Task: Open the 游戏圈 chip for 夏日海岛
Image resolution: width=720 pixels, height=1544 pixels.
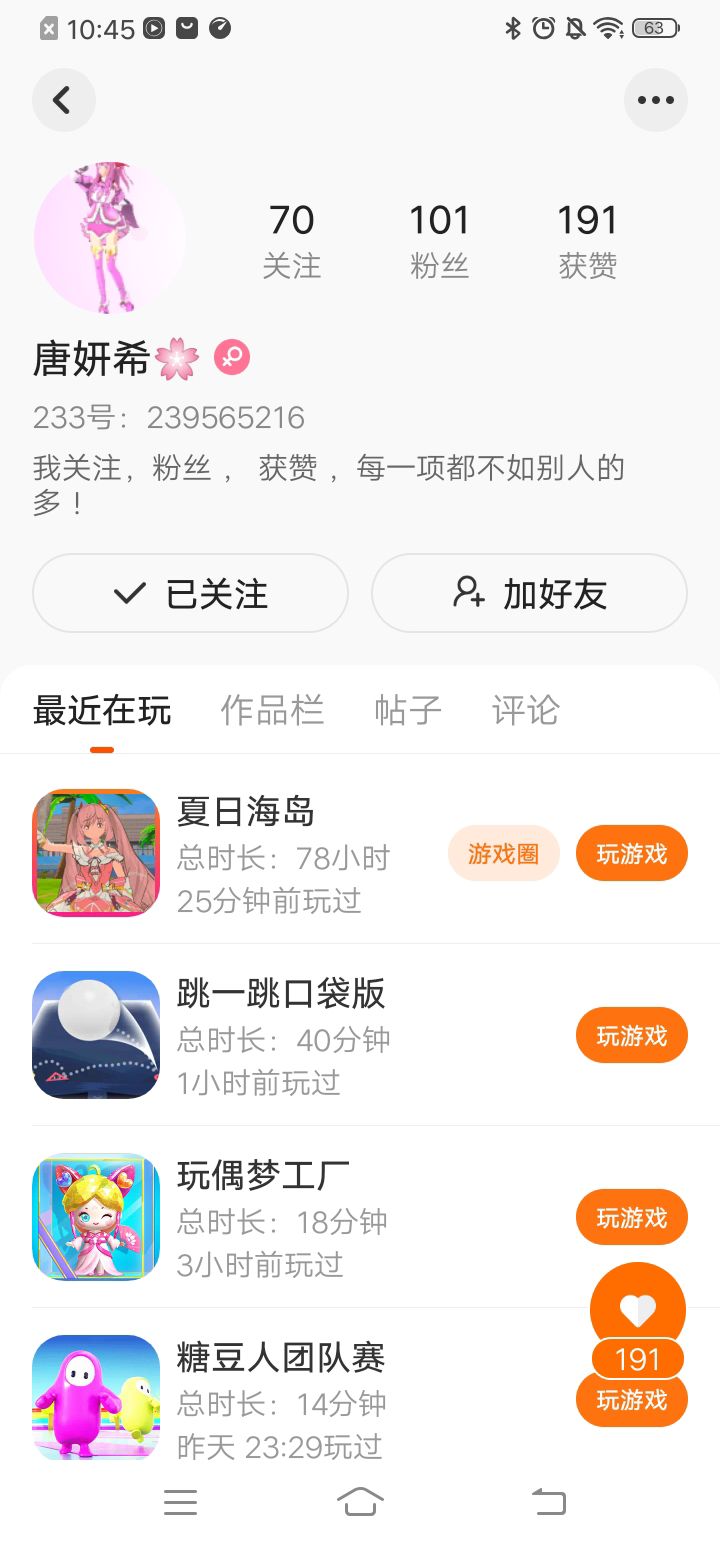Action: [503, 854]
